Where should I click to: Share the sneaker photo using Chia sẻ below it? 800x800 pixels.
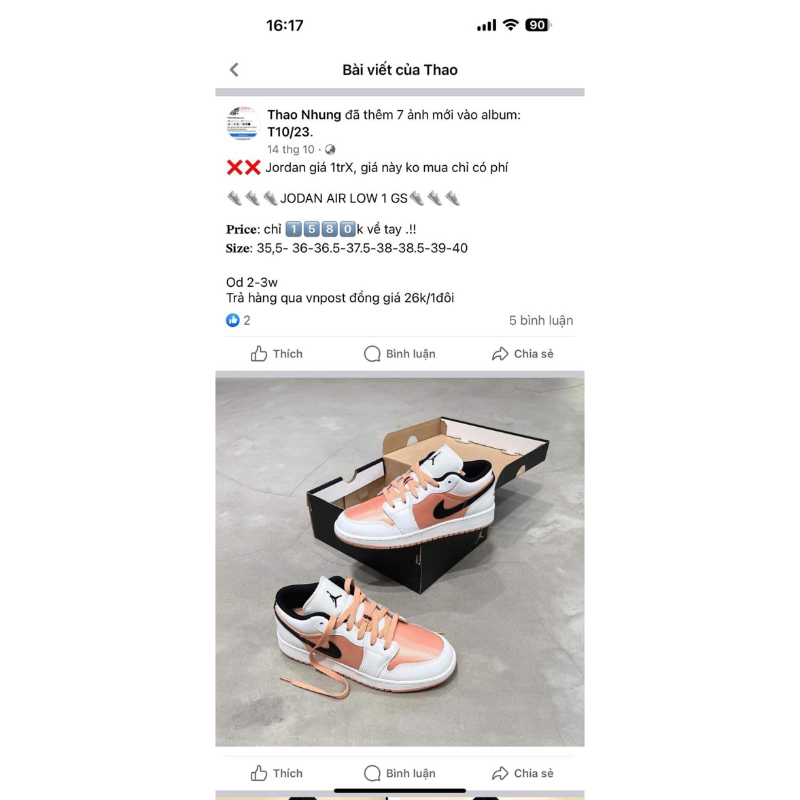click(x=522, y=773)
